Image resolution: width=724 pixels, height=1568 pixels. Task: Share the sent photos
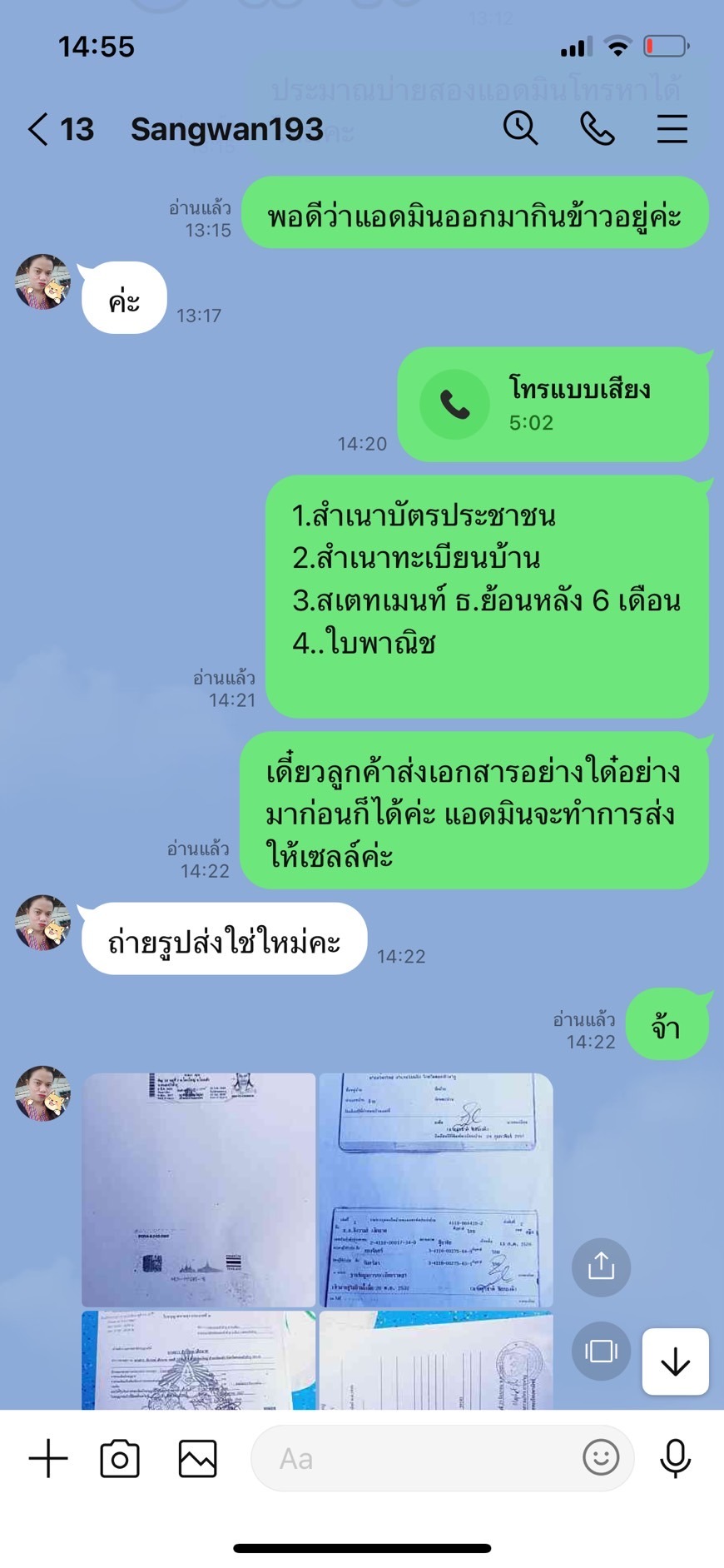click(601, 1267)
